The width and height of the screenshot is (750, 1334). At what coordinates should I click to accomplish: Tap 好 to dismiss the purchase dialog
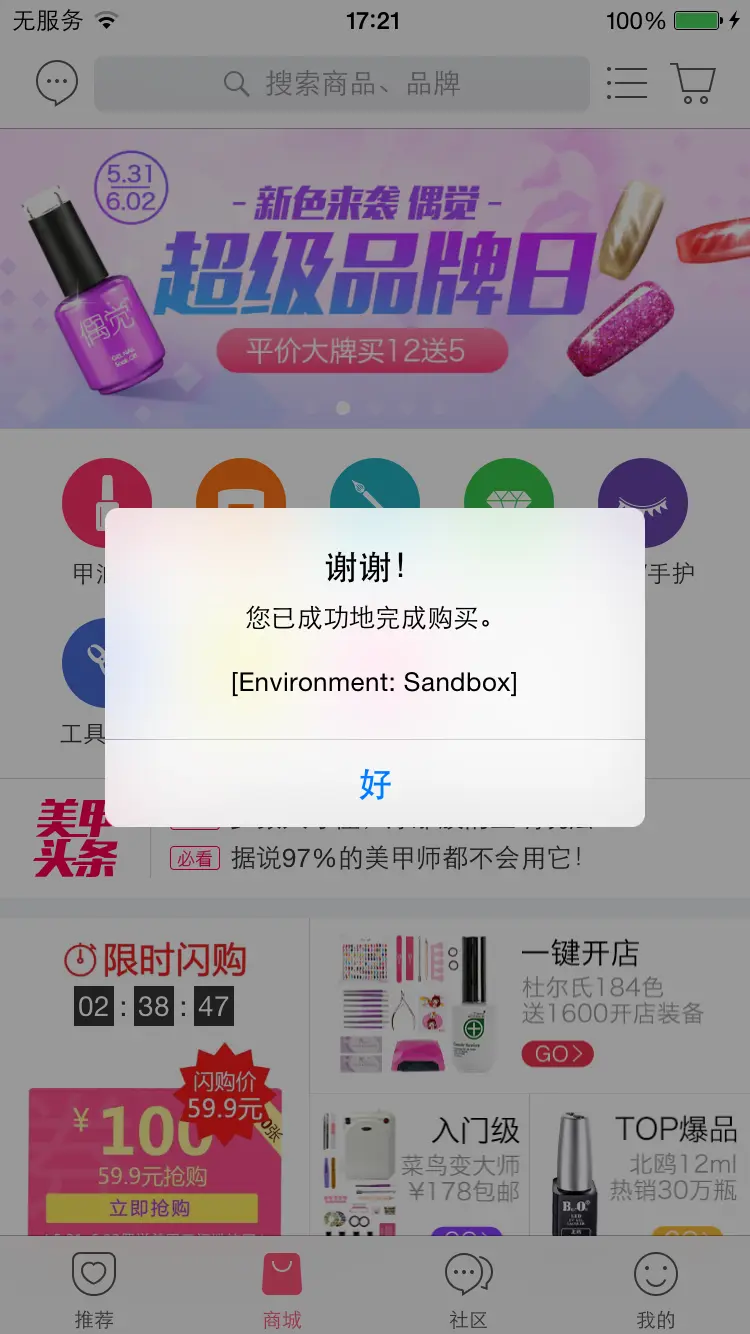[x=375, y=784]
